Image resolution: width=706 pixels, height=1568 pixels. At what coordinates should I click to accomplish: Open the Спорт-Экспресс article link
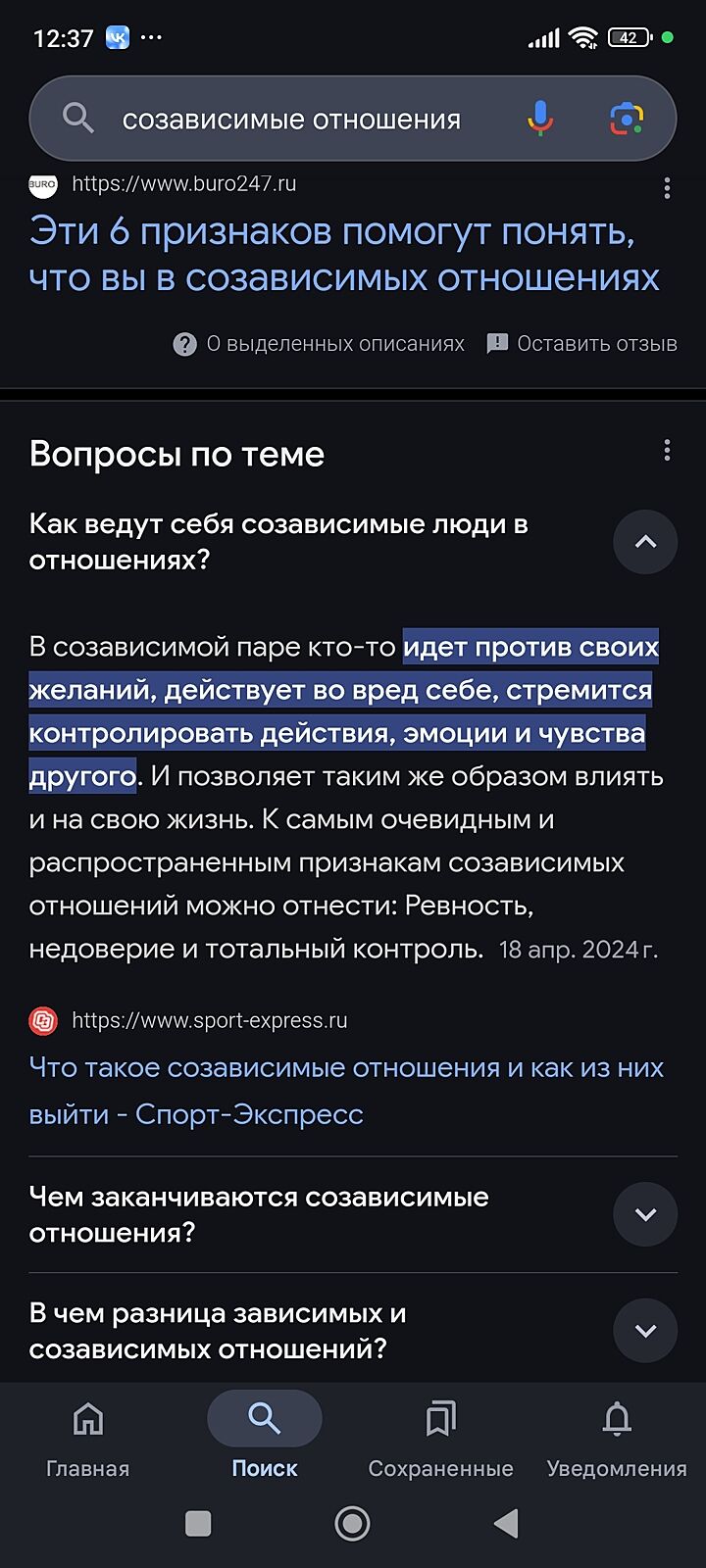(x=345, y=1090)
